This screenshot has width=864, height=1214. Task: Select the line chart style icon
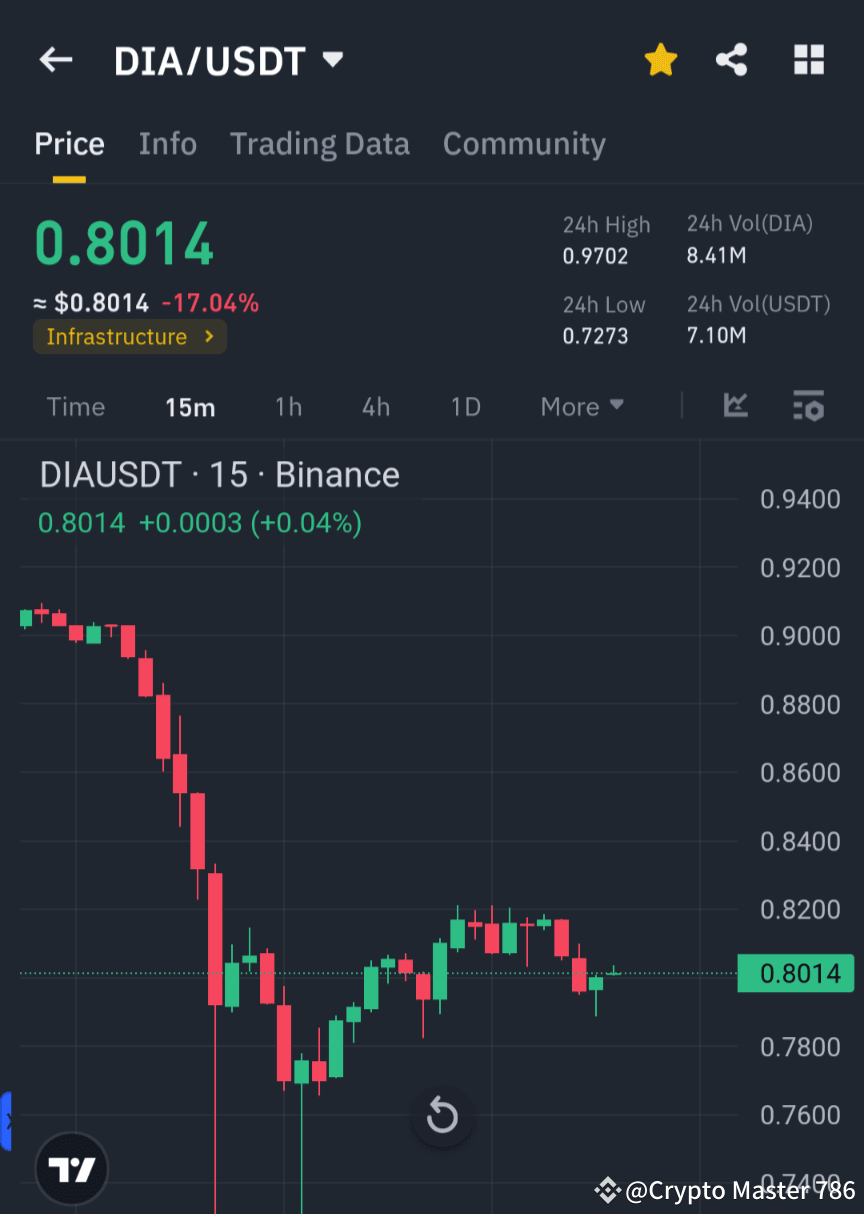[736, 406]
